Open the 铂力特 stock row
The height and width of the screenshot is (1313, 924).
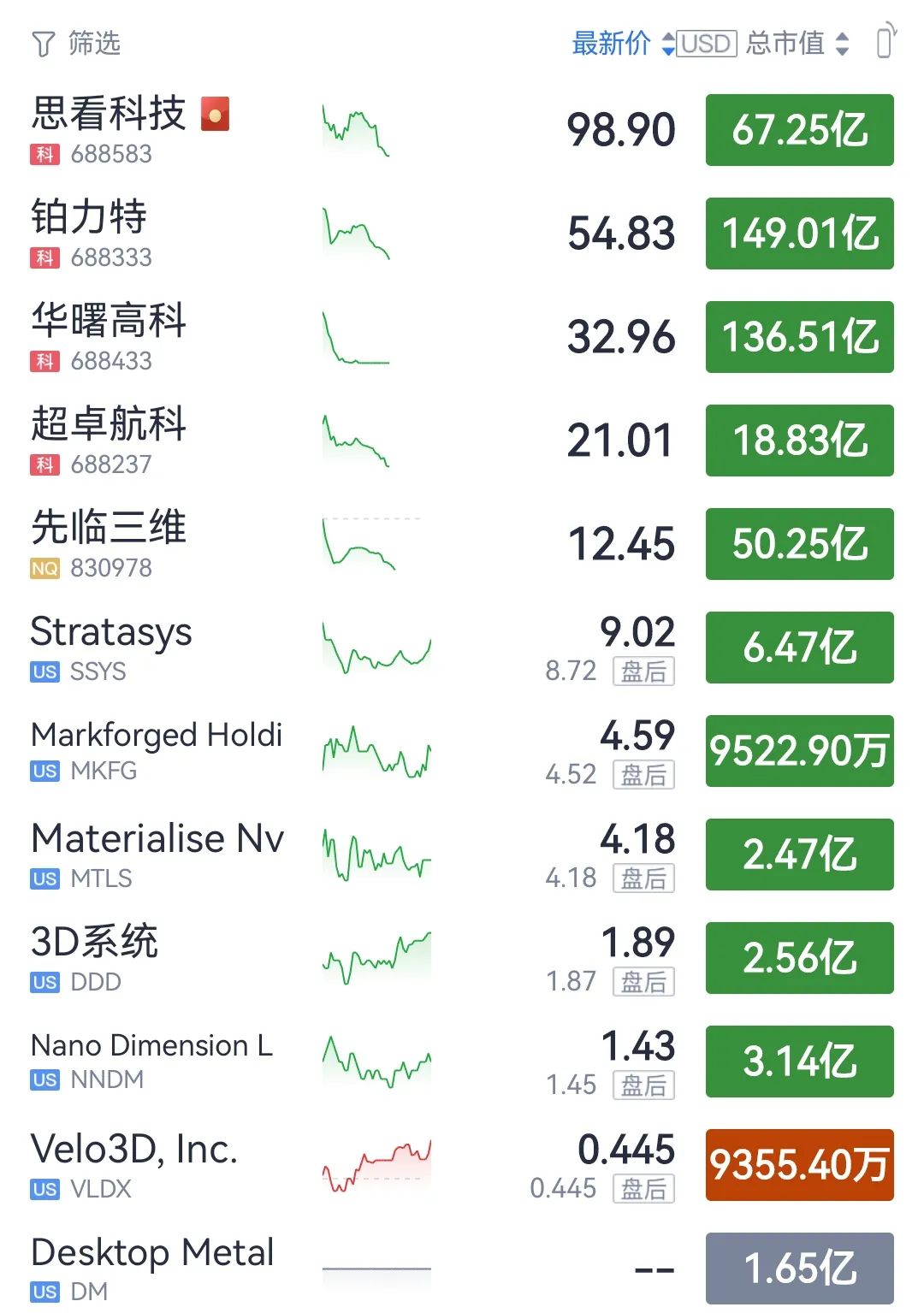[462, 234]
